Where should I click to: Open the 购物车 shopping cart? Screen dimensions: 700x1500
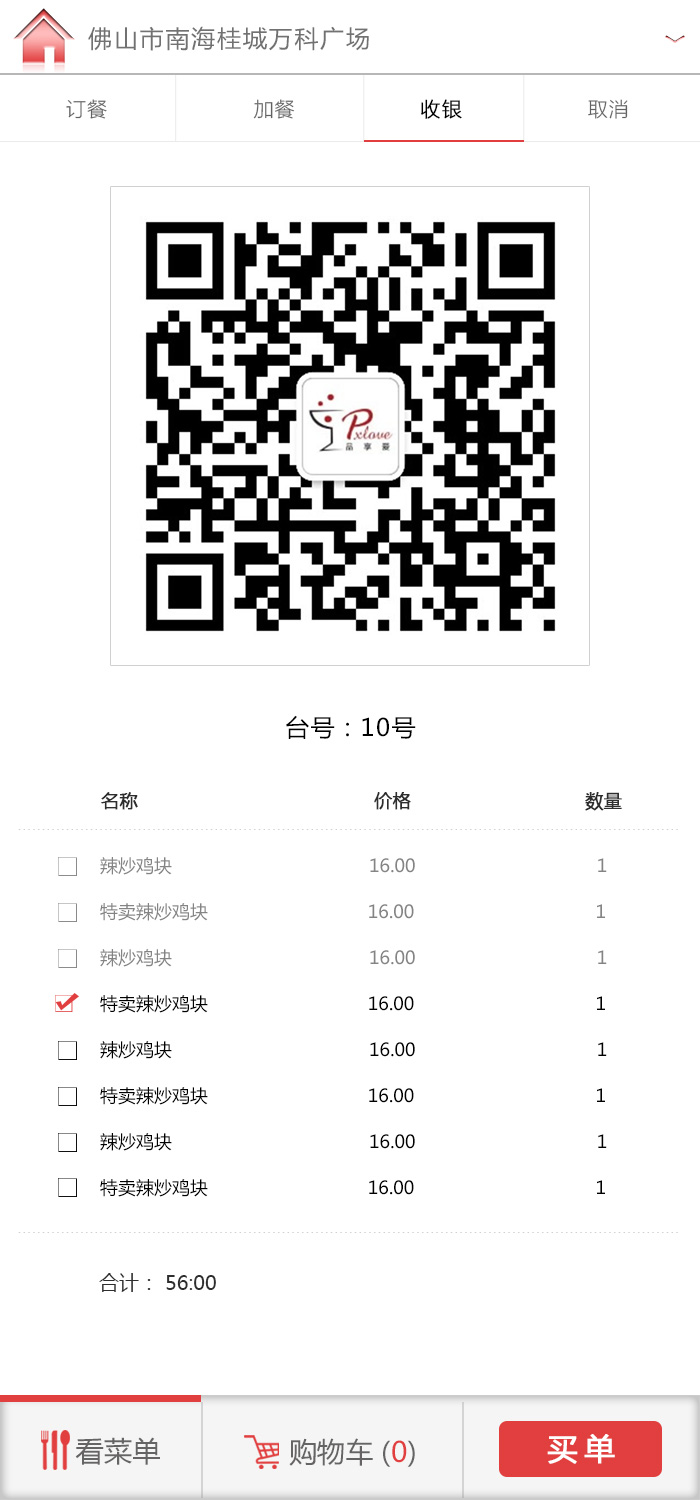coord(331,1451)
